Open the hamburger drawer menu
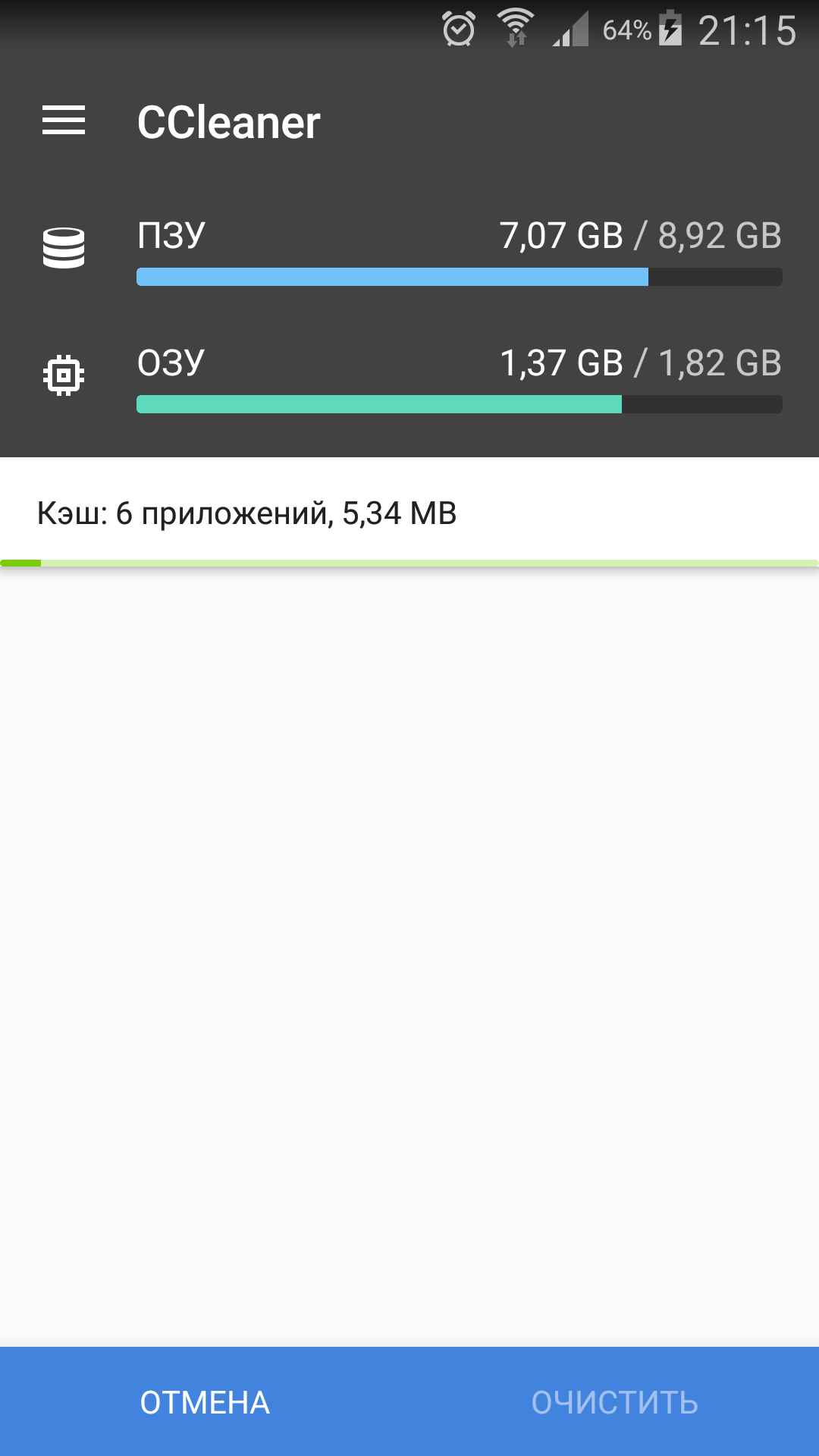Screen dimensions: 819x1456 tap(64, 121)
